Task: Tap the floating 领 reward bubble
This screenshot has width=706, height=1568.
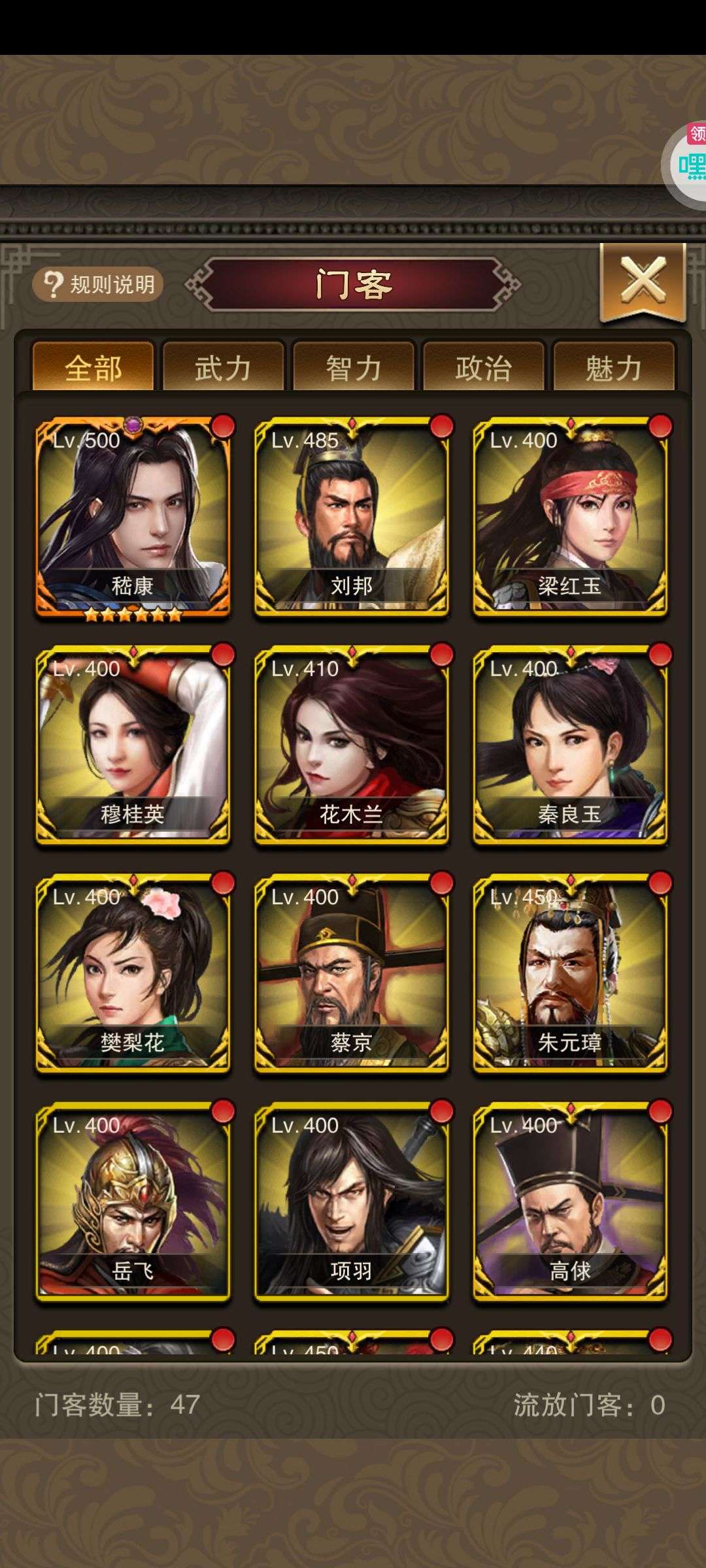Action: tap(688, 163)
